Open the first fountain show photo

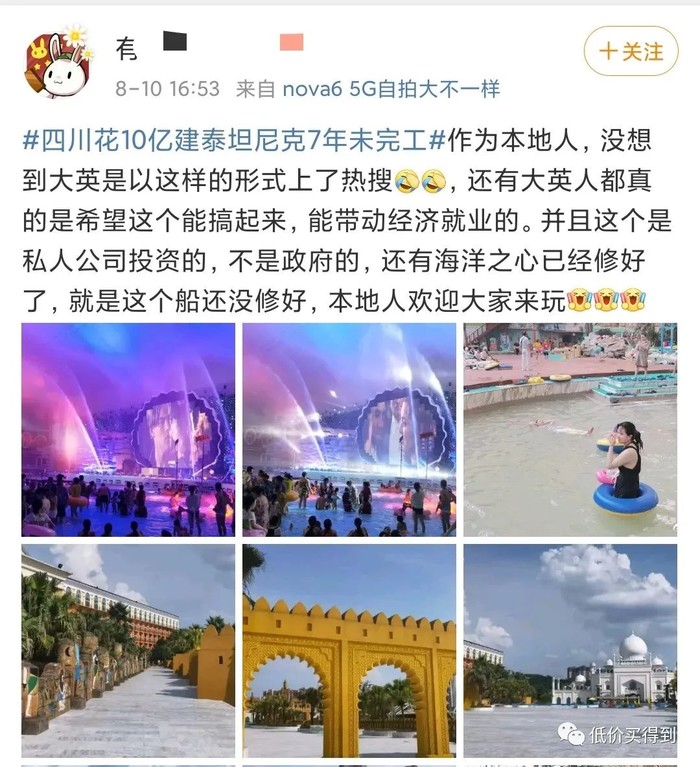tap(128, 430)
